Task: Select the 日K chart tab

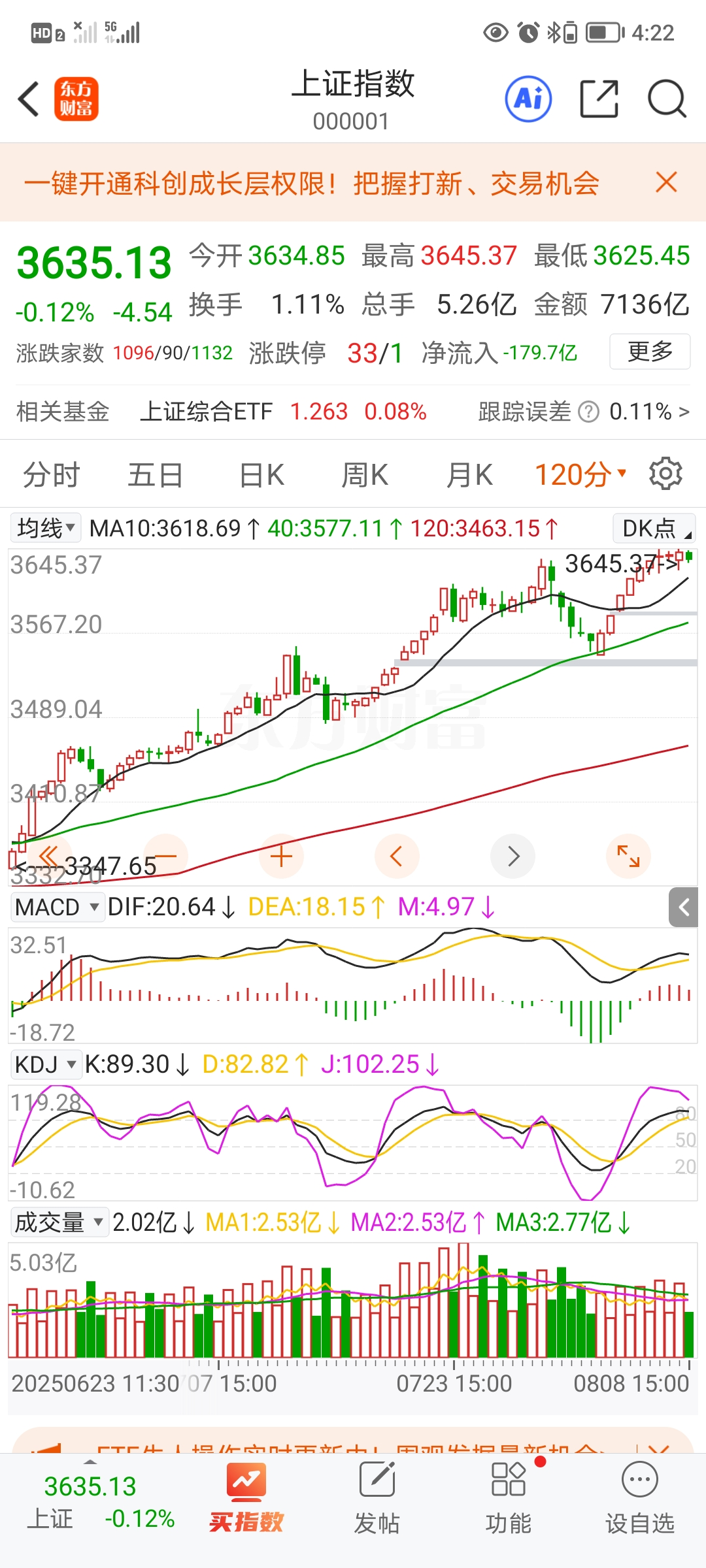Action: click(261, 475)
